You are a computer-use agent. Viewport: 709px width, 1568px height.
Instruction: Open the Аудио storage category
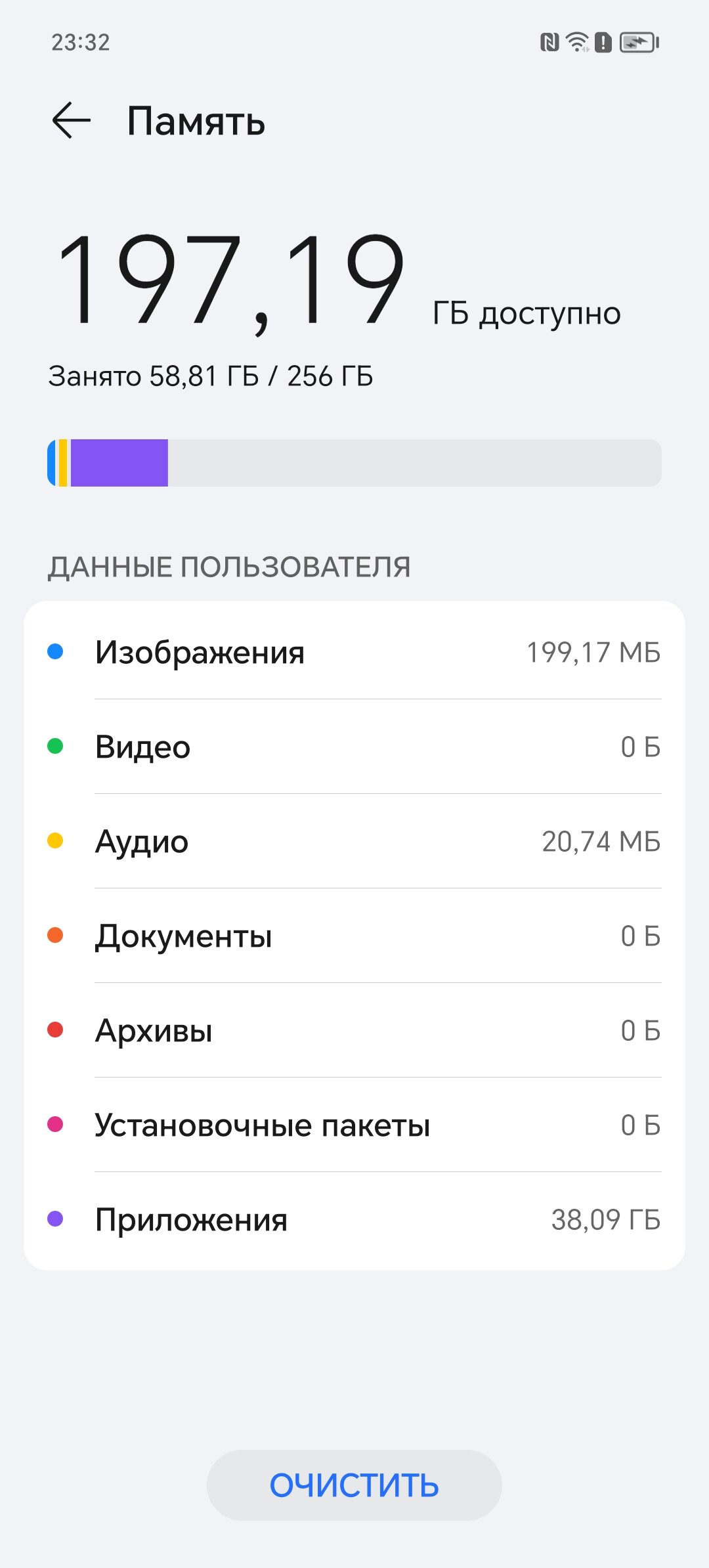pos(354,841)
